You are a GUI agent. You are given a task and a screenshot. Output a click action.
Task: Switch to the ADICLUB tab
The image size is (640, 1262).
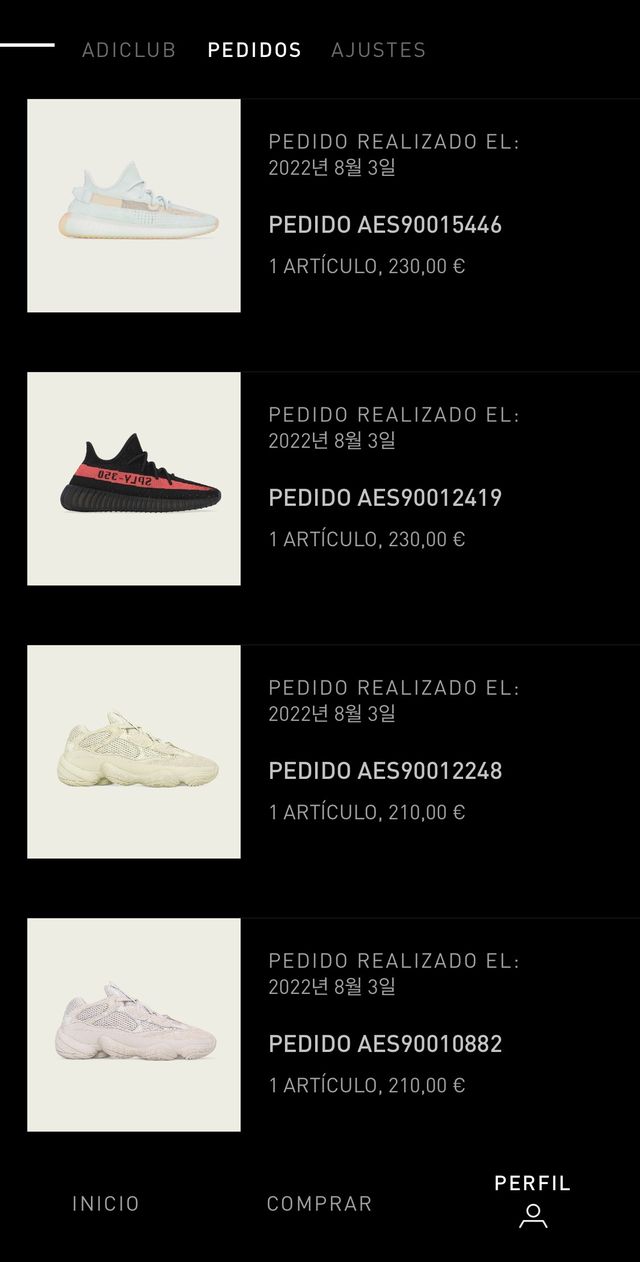pyautogui.click(x=129, y=50)
